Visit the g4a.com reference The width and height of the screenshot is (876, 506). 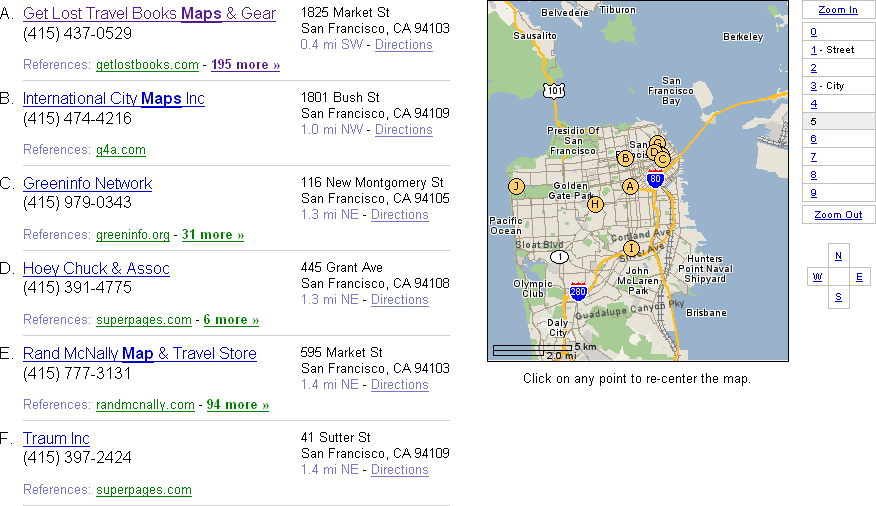(x=120, y=150)
